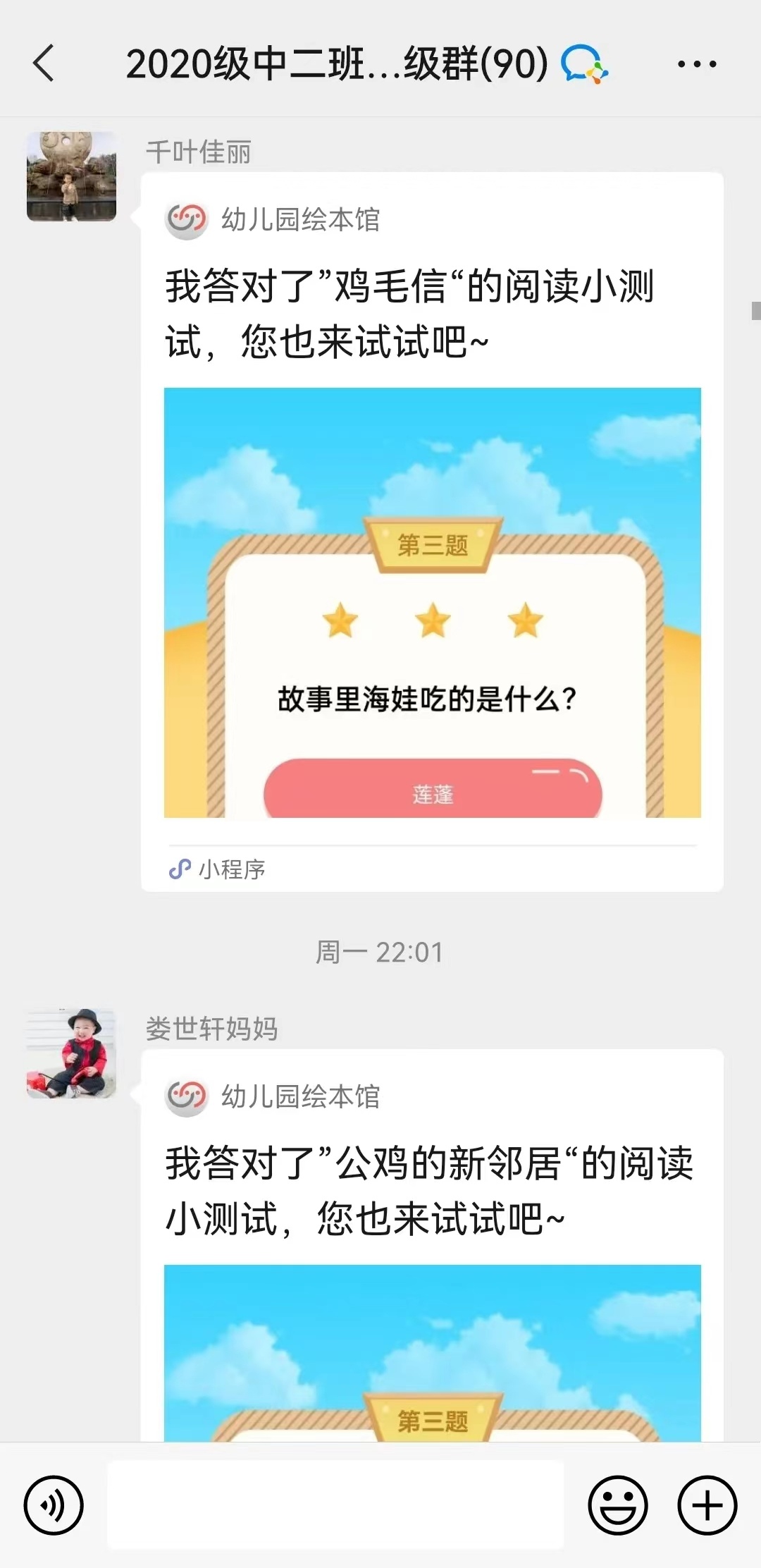The image size is (761, 1568).
Task: Open the "公鸡的新邻居" reading quiz card
Action: click(432, 1269)
